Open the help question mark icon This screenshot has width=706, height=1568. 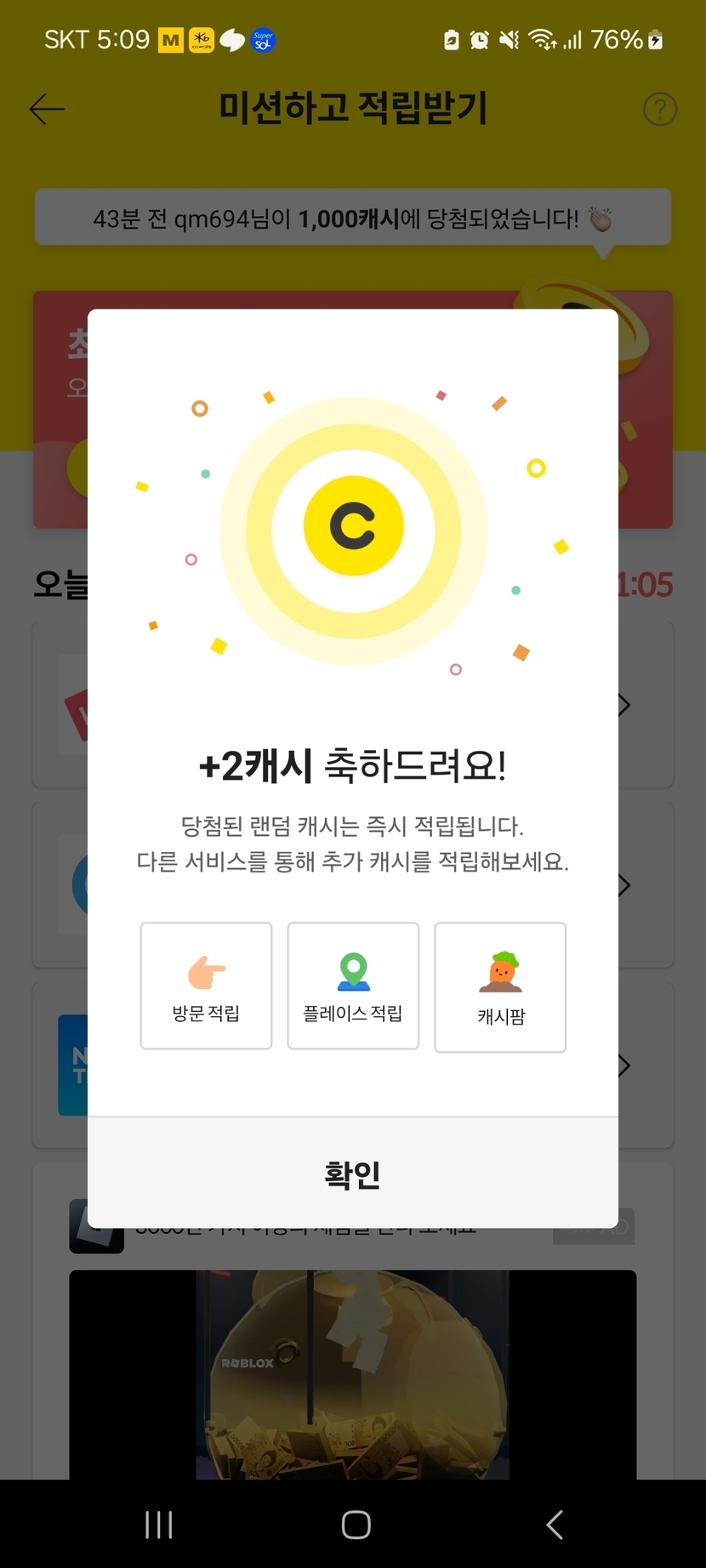pos(659,109)
